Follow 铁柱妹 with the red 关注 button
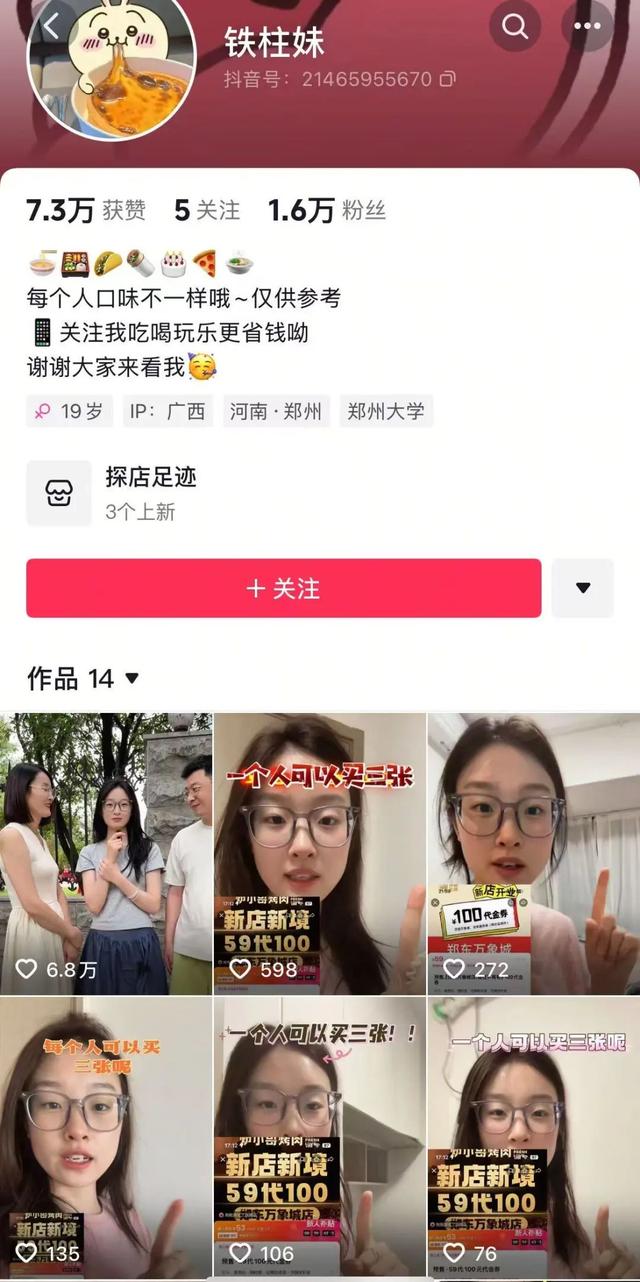 pos(283,588)
